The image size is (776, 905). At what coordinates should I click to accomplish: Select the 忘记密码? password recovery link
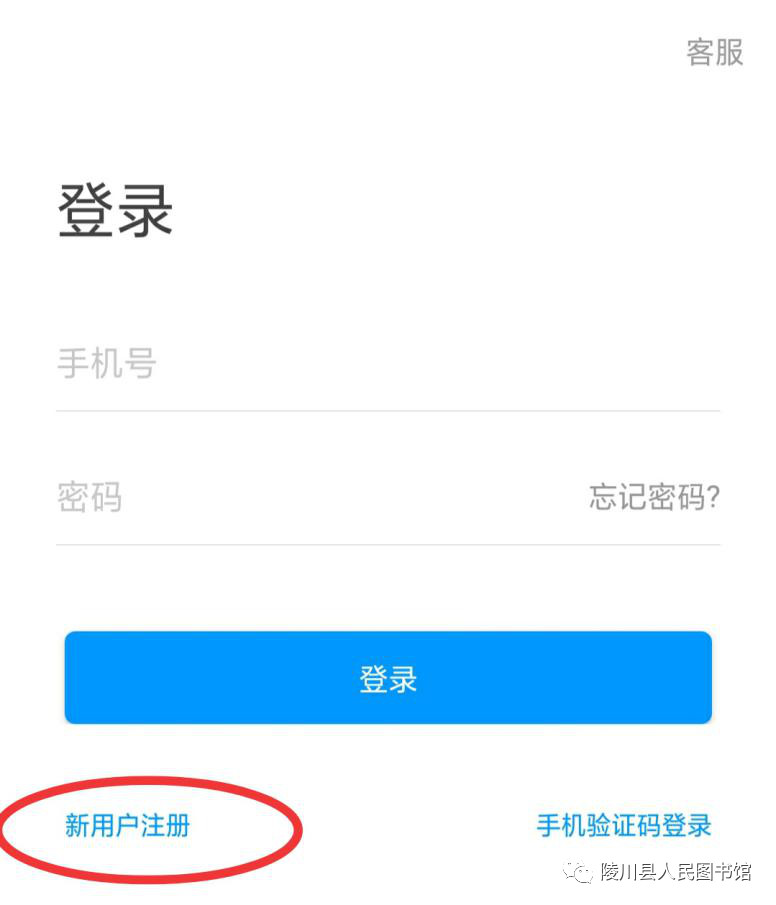[x=654, y=497]
